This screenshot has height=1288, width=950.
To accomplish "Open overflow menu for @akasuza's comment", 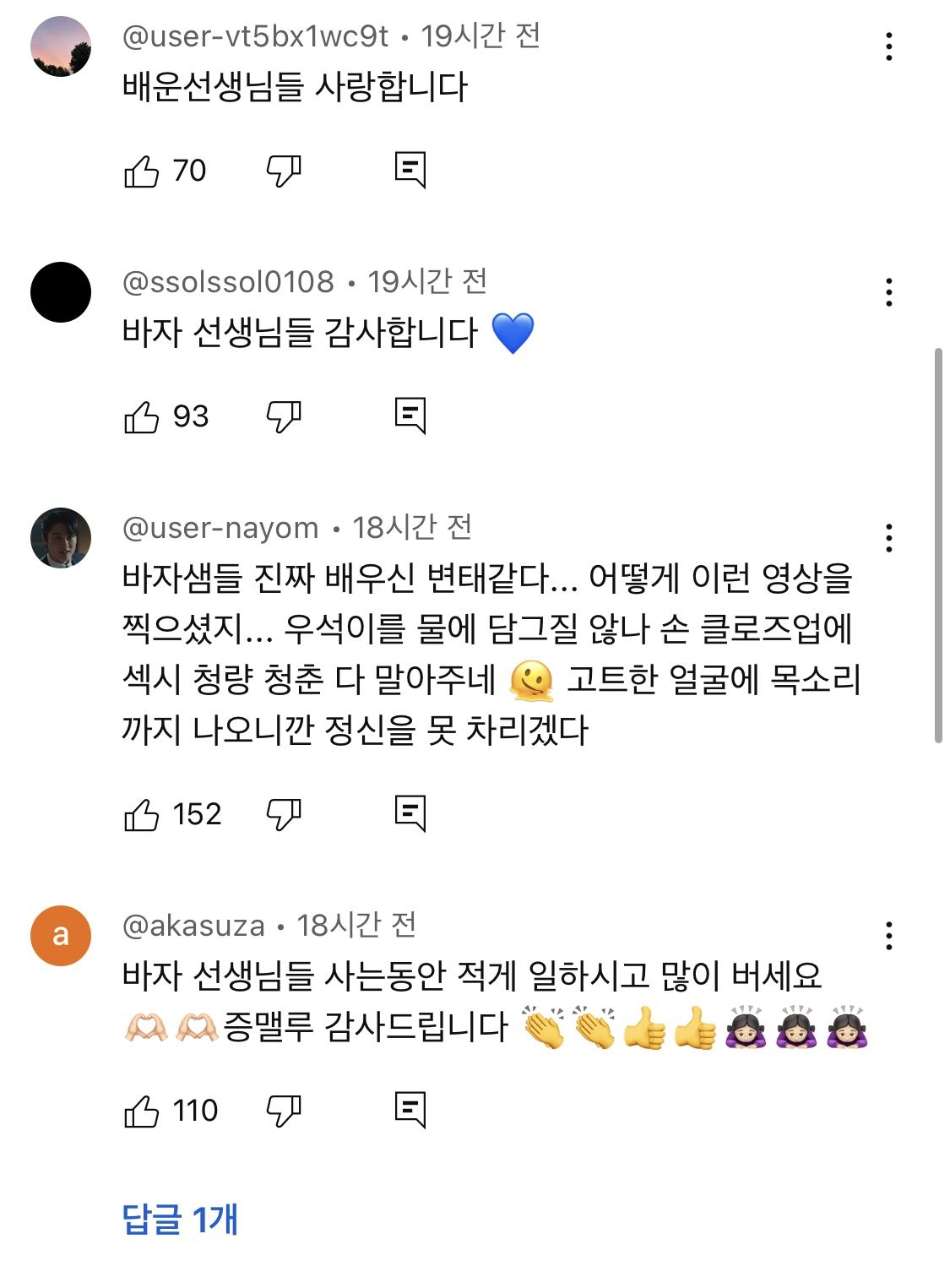I will click(889, 936).
